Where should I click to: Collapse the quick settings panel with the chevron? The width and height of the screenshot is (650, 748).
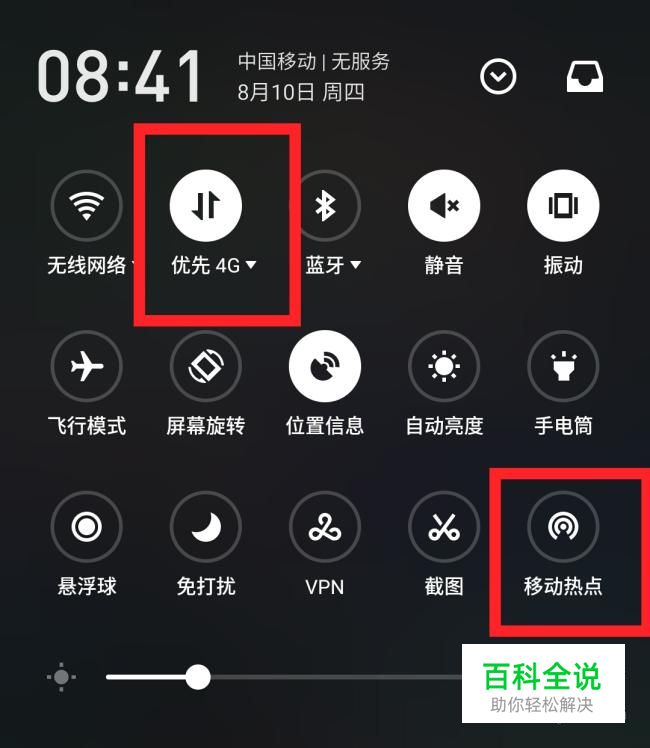pos(498,76)
